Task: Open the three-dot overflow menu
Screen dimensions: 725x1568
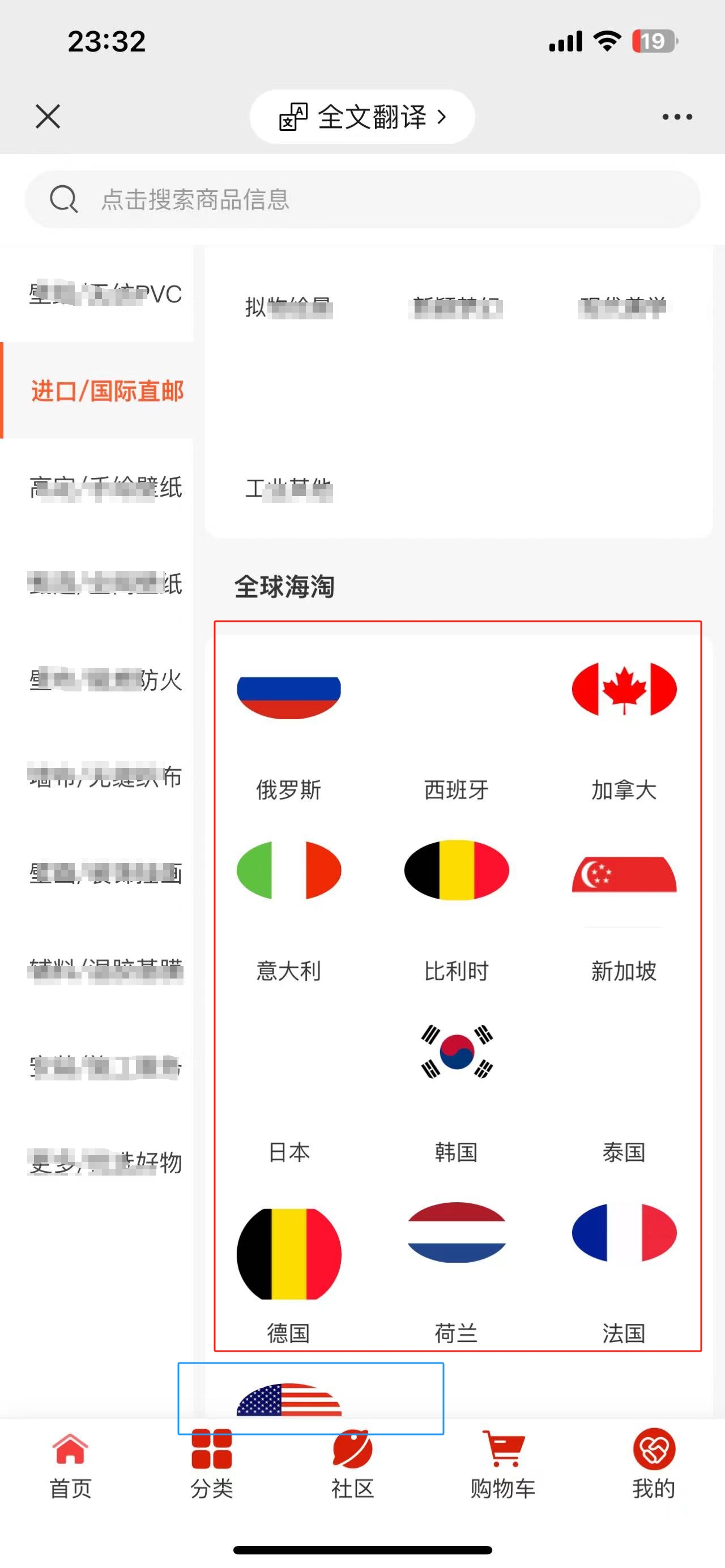Action: tap(677, 116)
